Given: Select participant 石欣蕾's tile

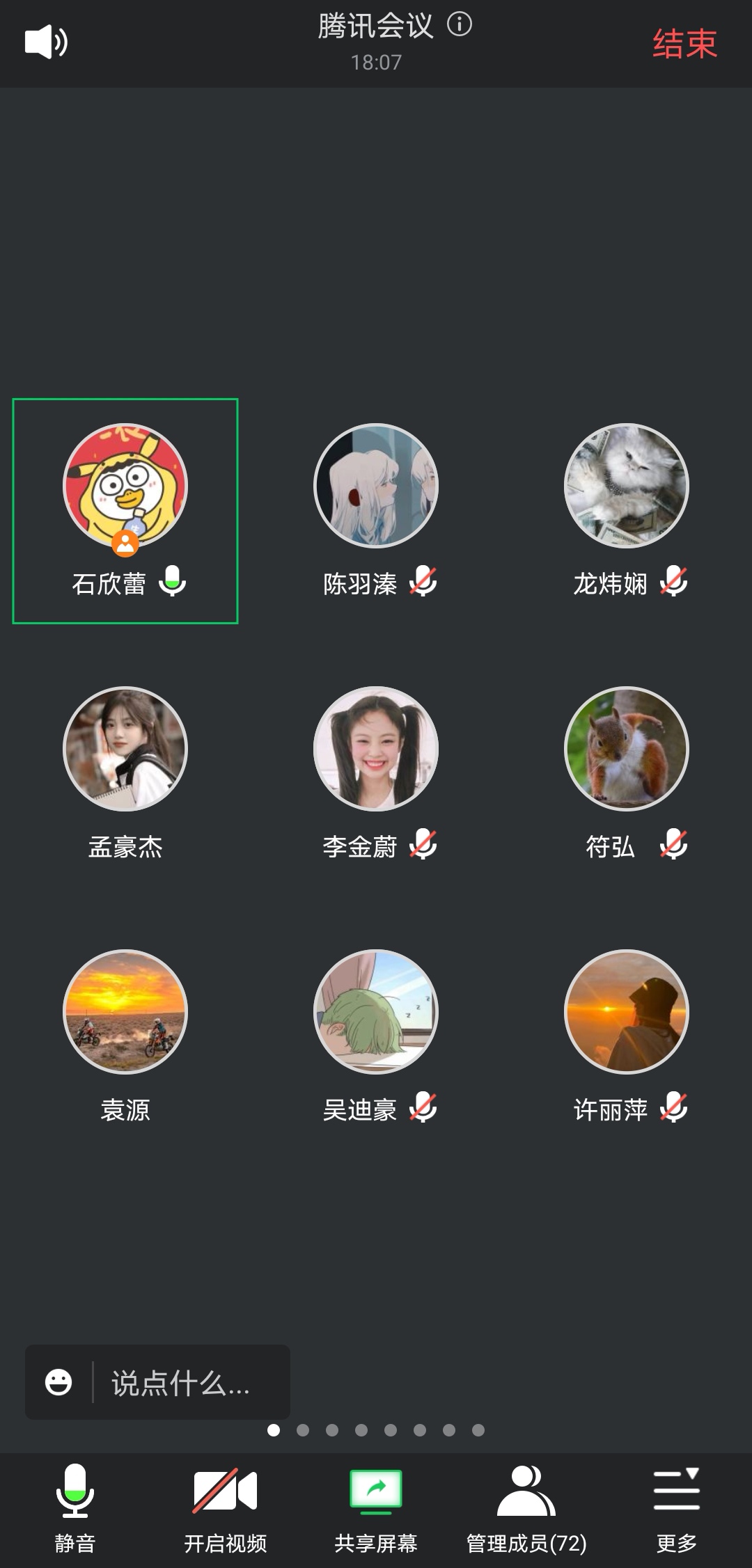Looking at the screenshot, I should tap(125, 511).
